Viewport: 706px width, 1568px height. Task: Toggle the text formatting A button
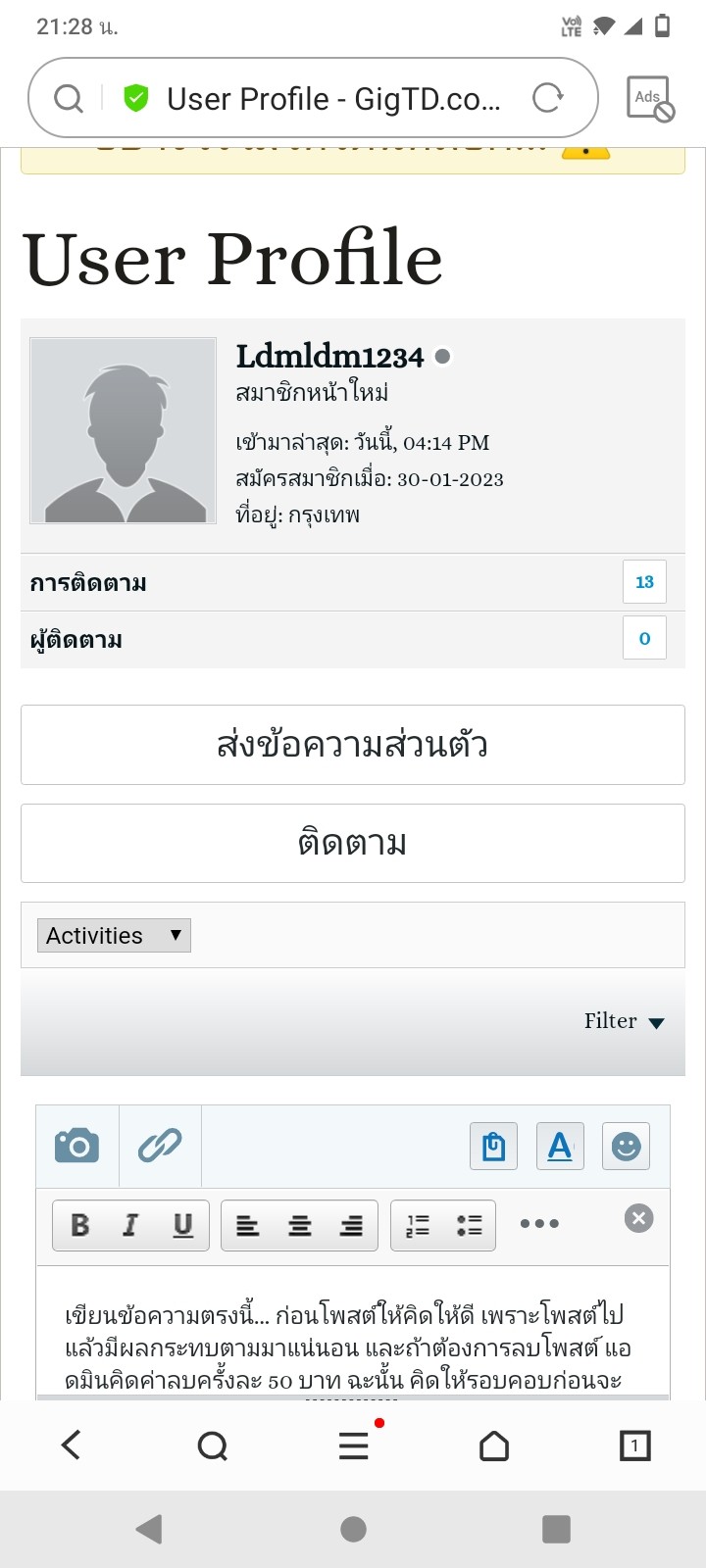coord(560,1146)
